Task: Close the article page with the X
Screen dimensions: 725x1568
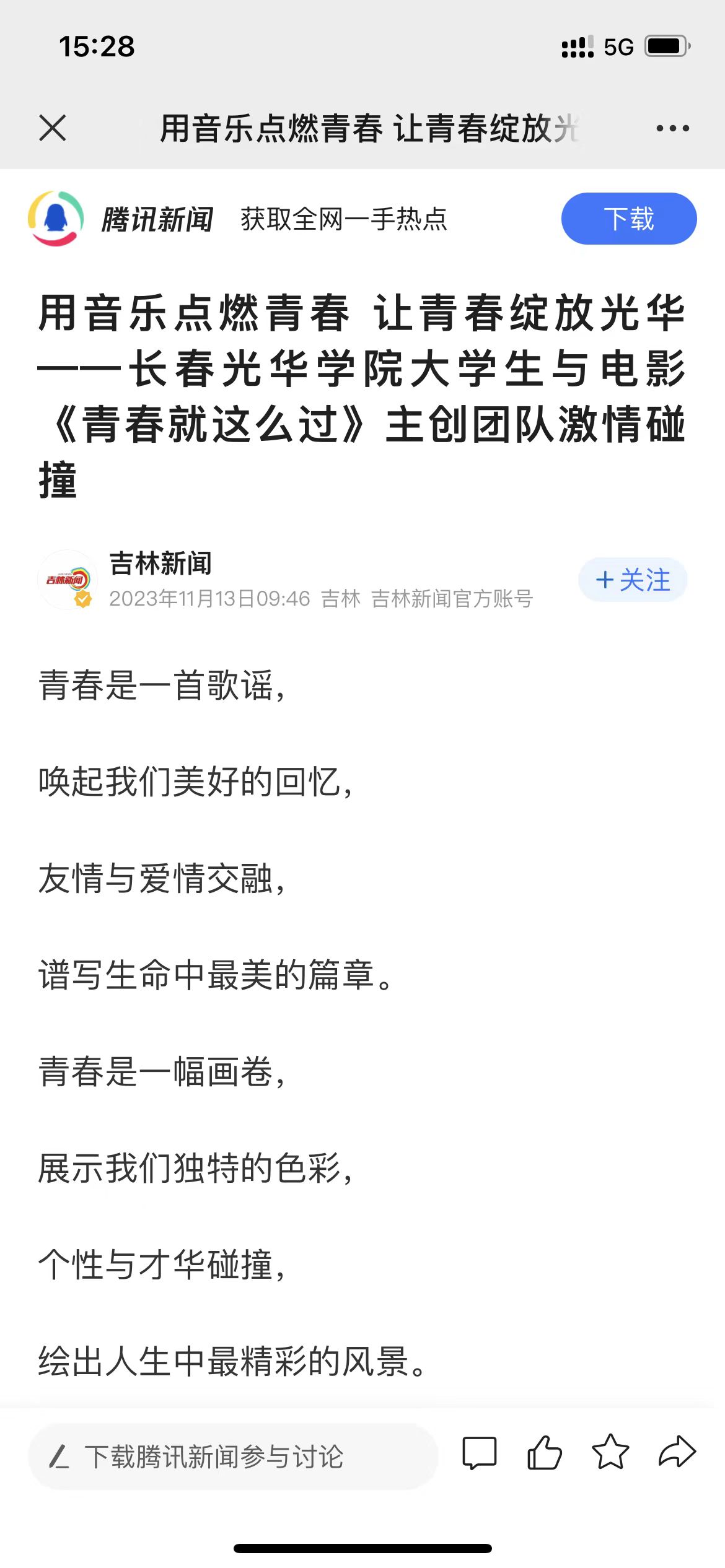Action: [x=52, y=128]
